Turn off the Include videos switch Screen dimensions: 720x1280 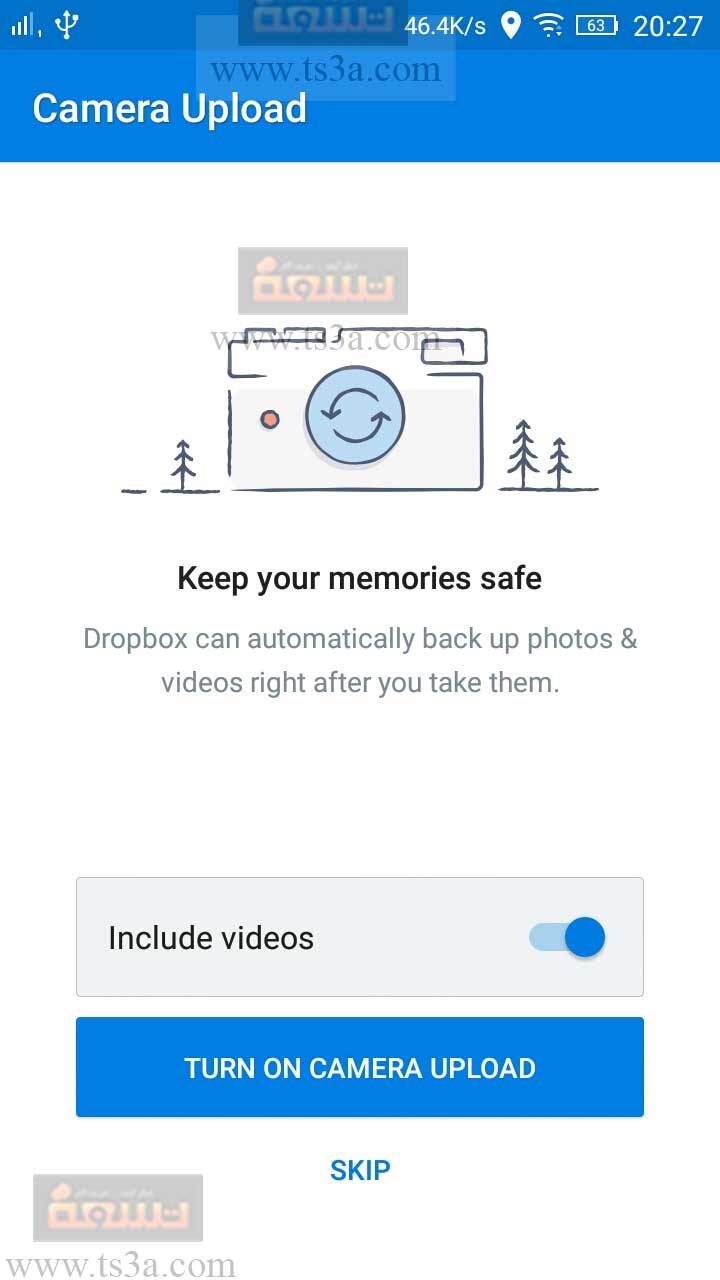coord(567,938)
